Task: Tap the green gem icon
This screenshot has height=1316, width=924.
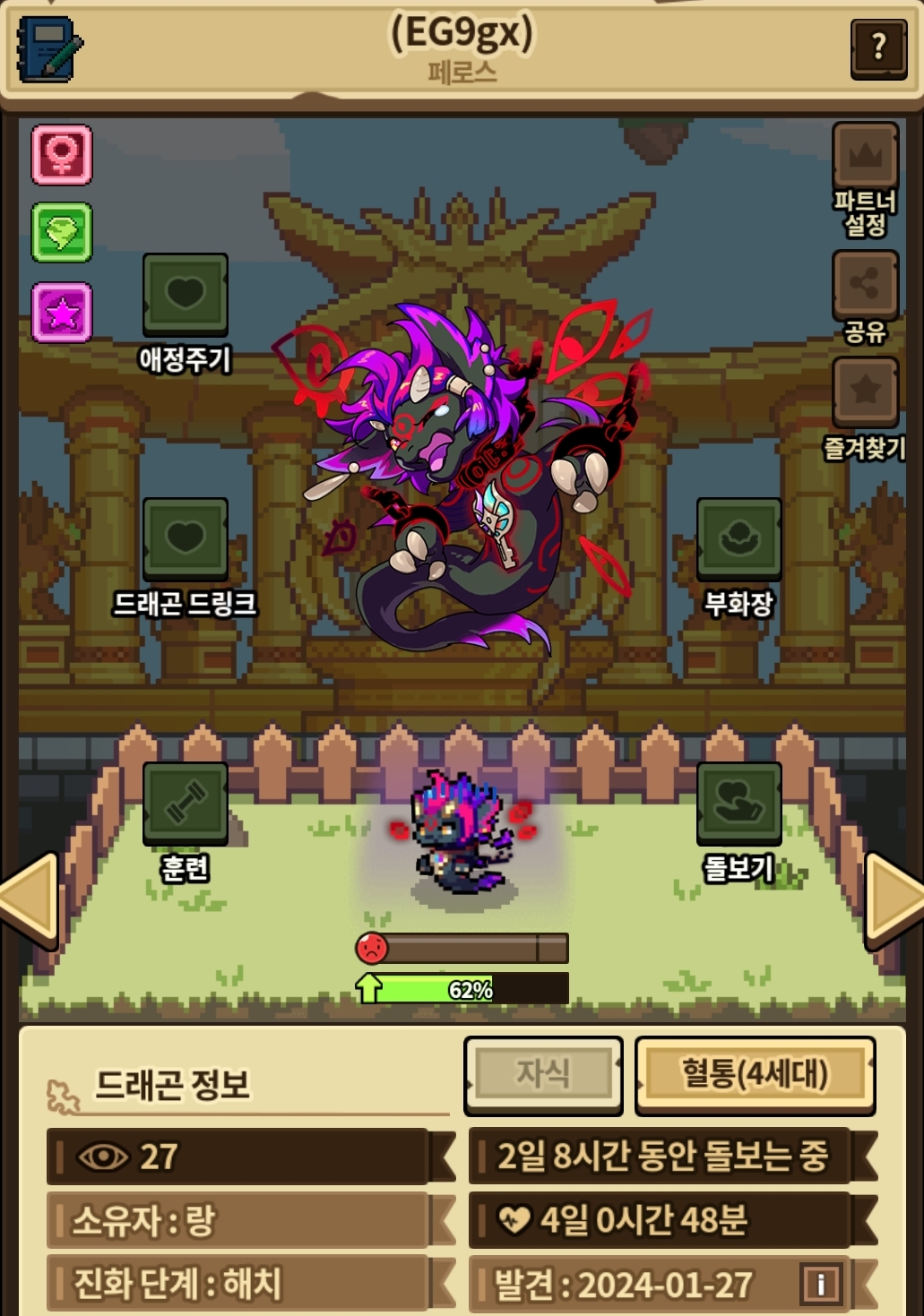Action: click(62, 233)
